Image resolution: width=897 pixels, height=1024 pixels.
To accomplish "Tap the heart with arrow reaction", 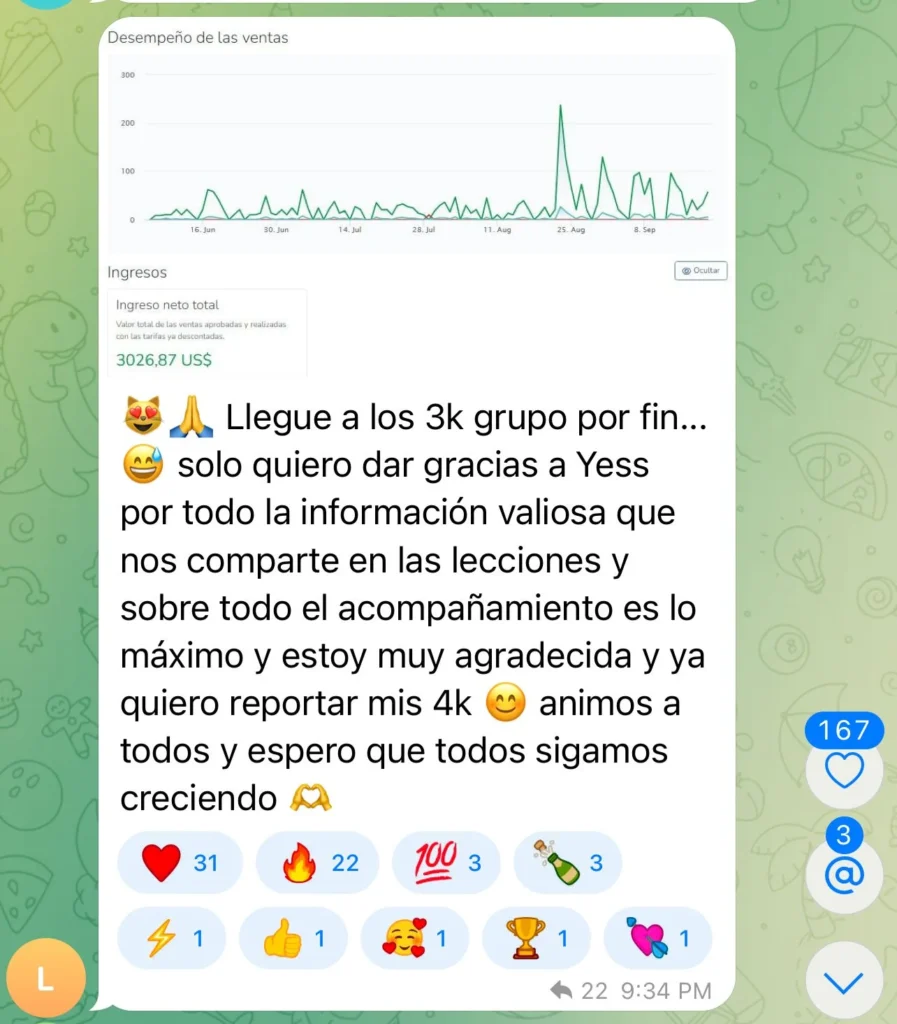I will click(659, 938).
